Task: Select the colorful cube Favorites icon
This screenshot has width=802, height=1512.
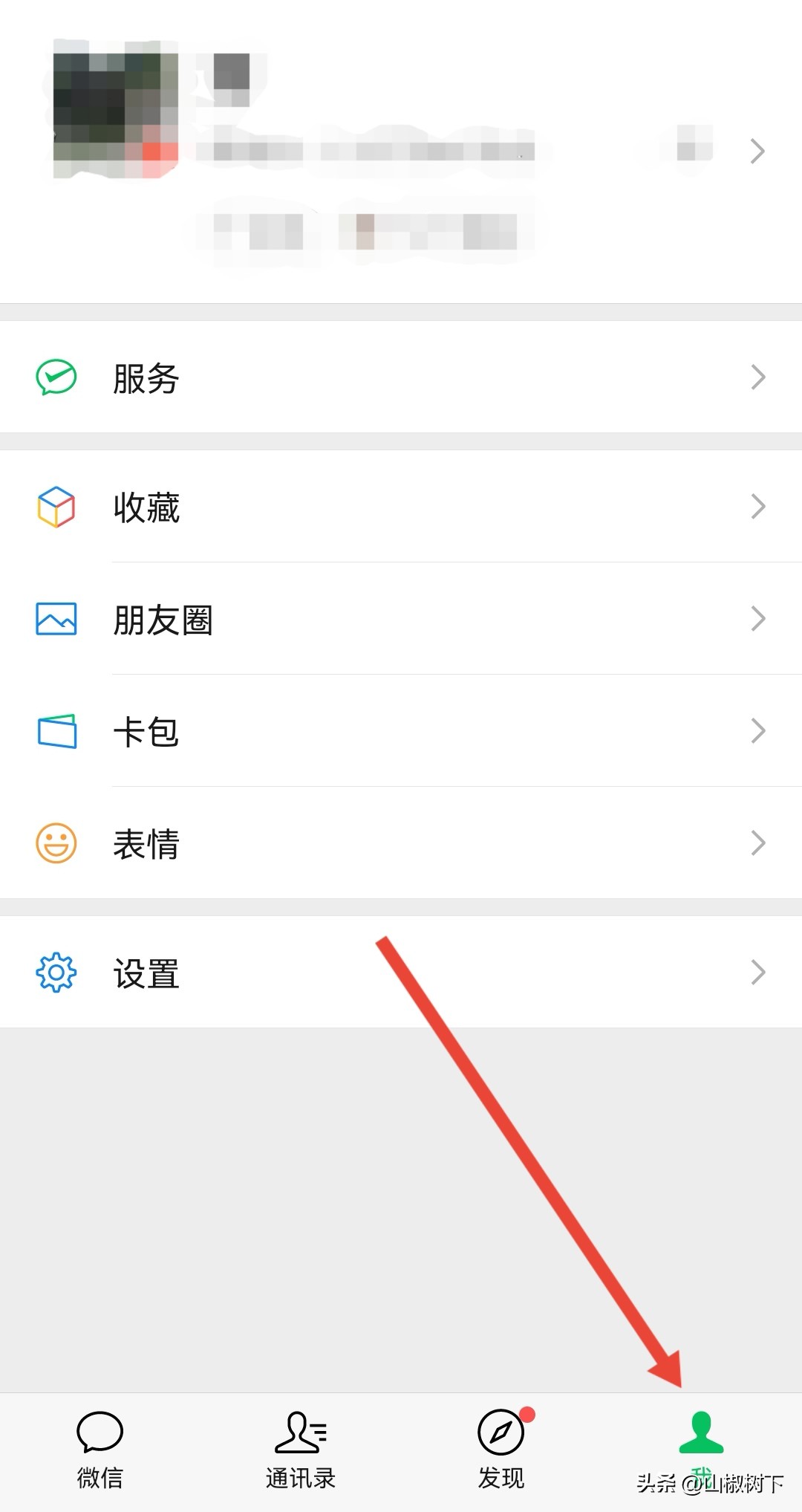Action: click(56, 507)
